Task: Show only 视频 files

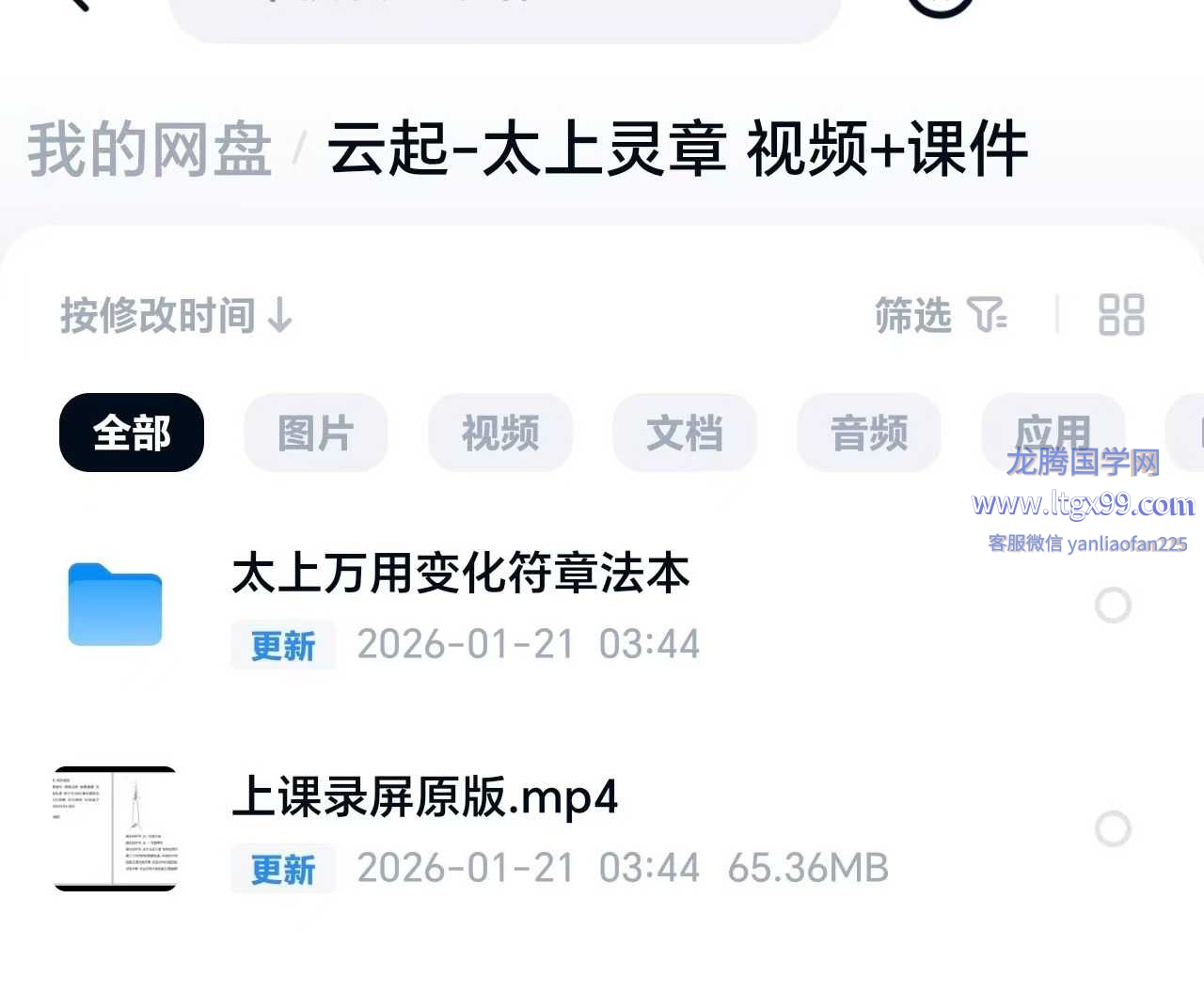Action: [x=500, y=433]
